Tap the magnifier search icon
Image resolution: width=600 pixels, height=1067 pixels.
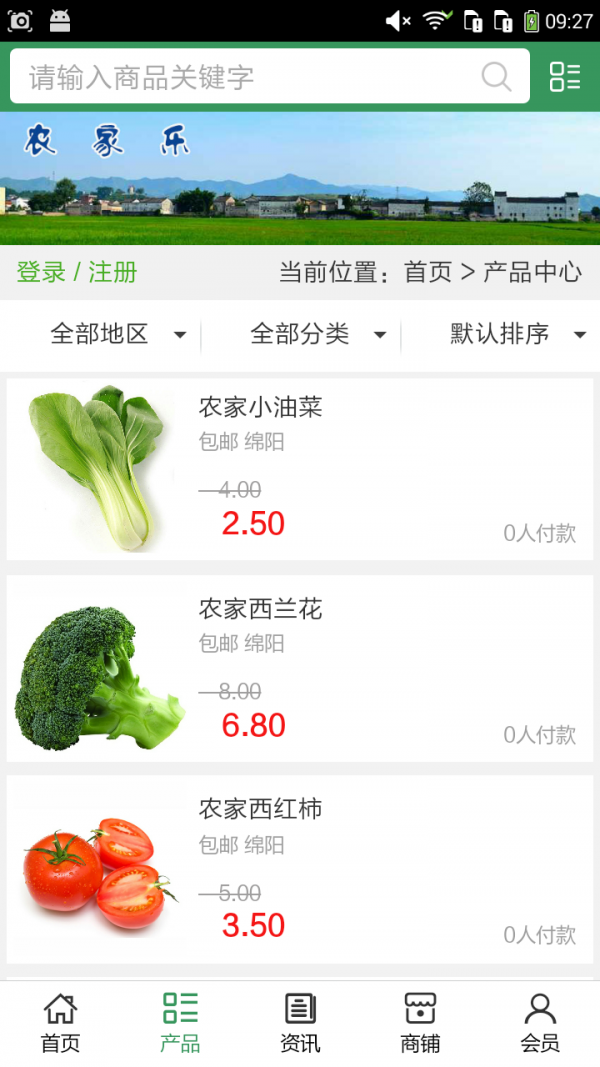tap(496, 77)
